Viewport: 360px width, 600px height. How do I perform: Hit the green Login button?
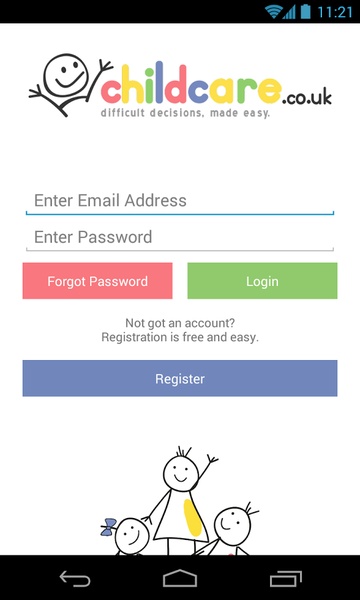coord(262,281)
